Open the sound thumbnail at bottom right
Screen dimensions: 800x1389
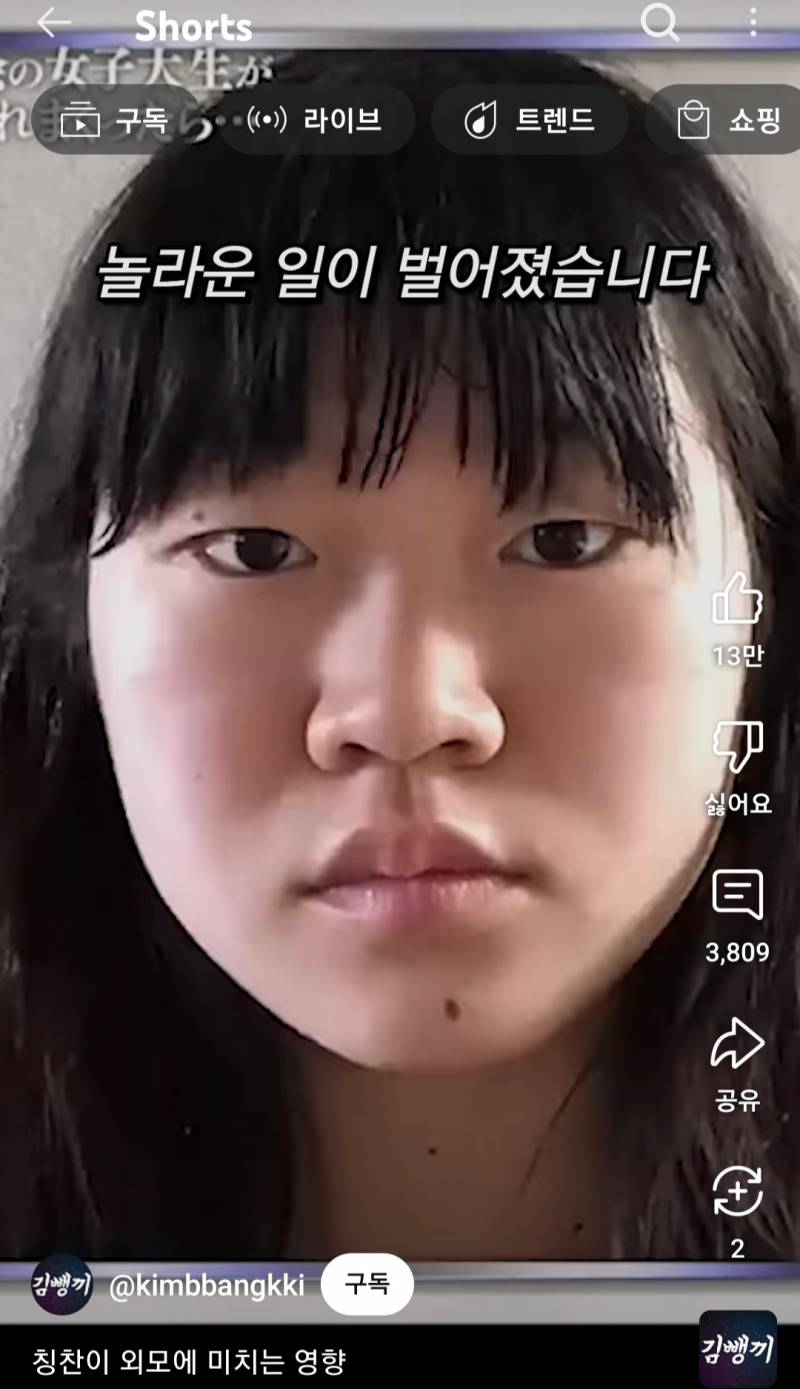[738, 1349]
